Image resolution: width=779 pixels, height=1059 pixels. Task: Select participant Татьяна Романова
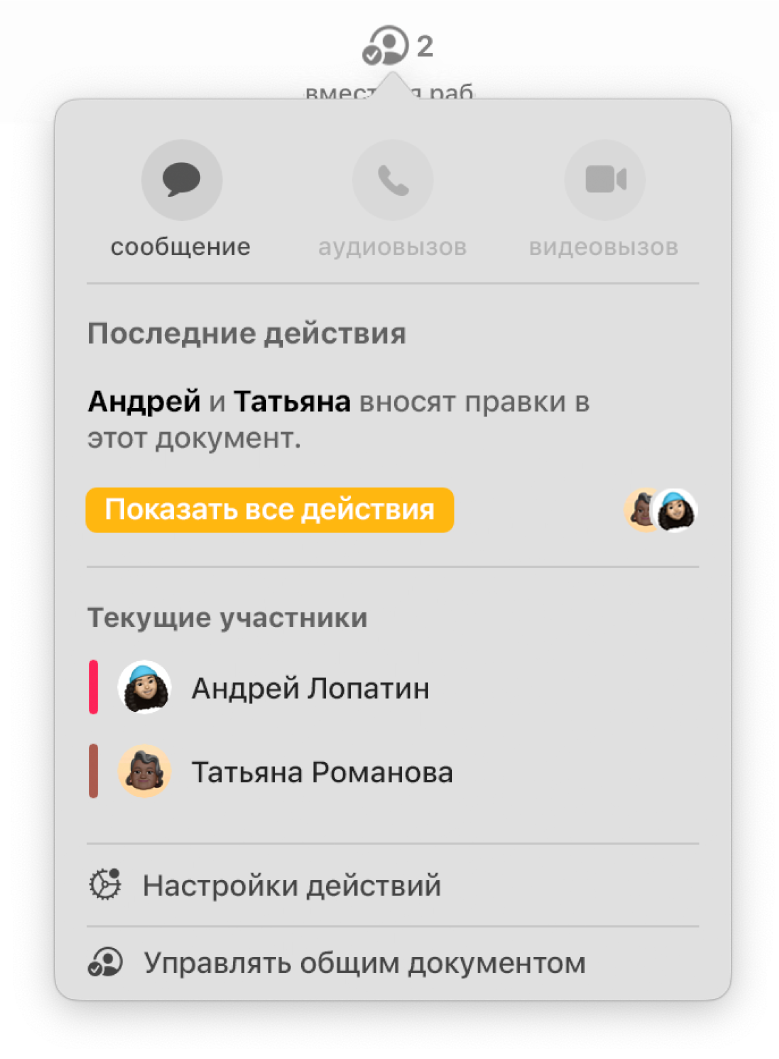321,772
